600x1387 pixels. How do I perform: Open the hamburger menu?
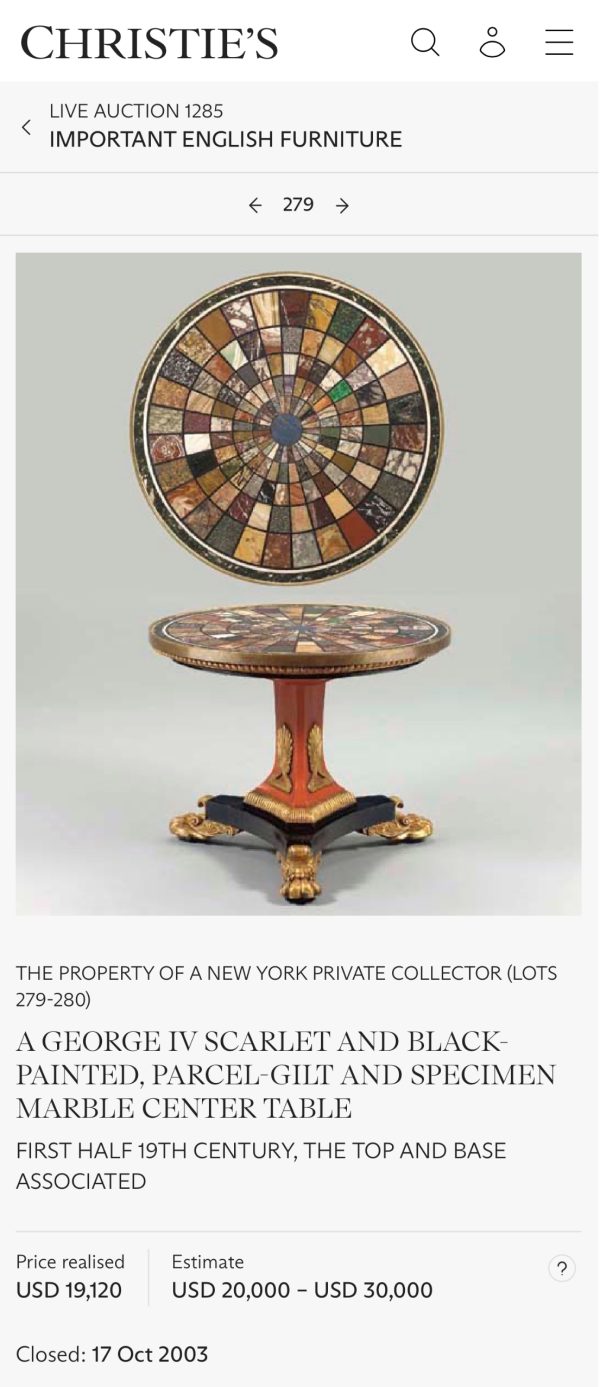pyautogui.click(x=559, y=42)
